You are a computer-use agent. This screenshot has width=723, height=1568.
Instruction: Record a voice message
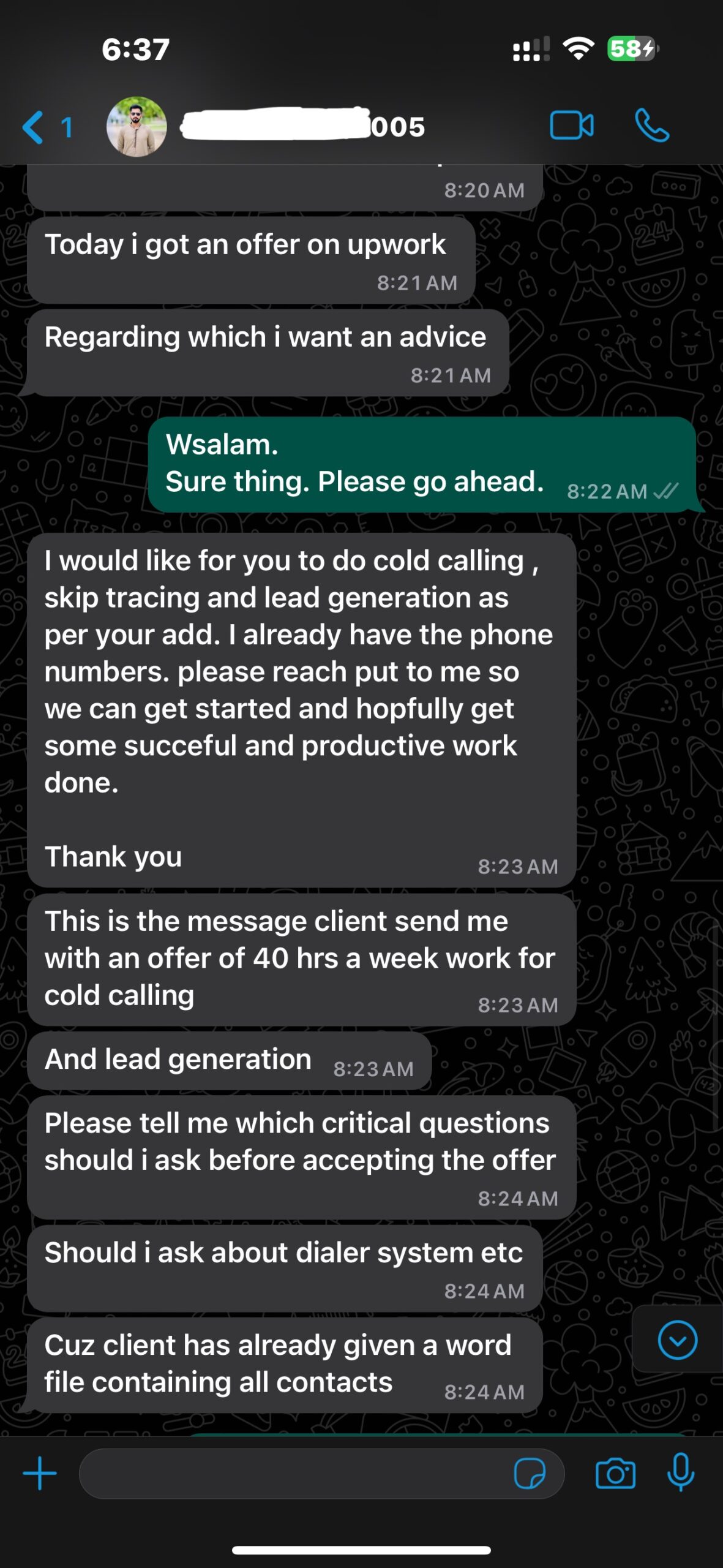click(681, 1472)
